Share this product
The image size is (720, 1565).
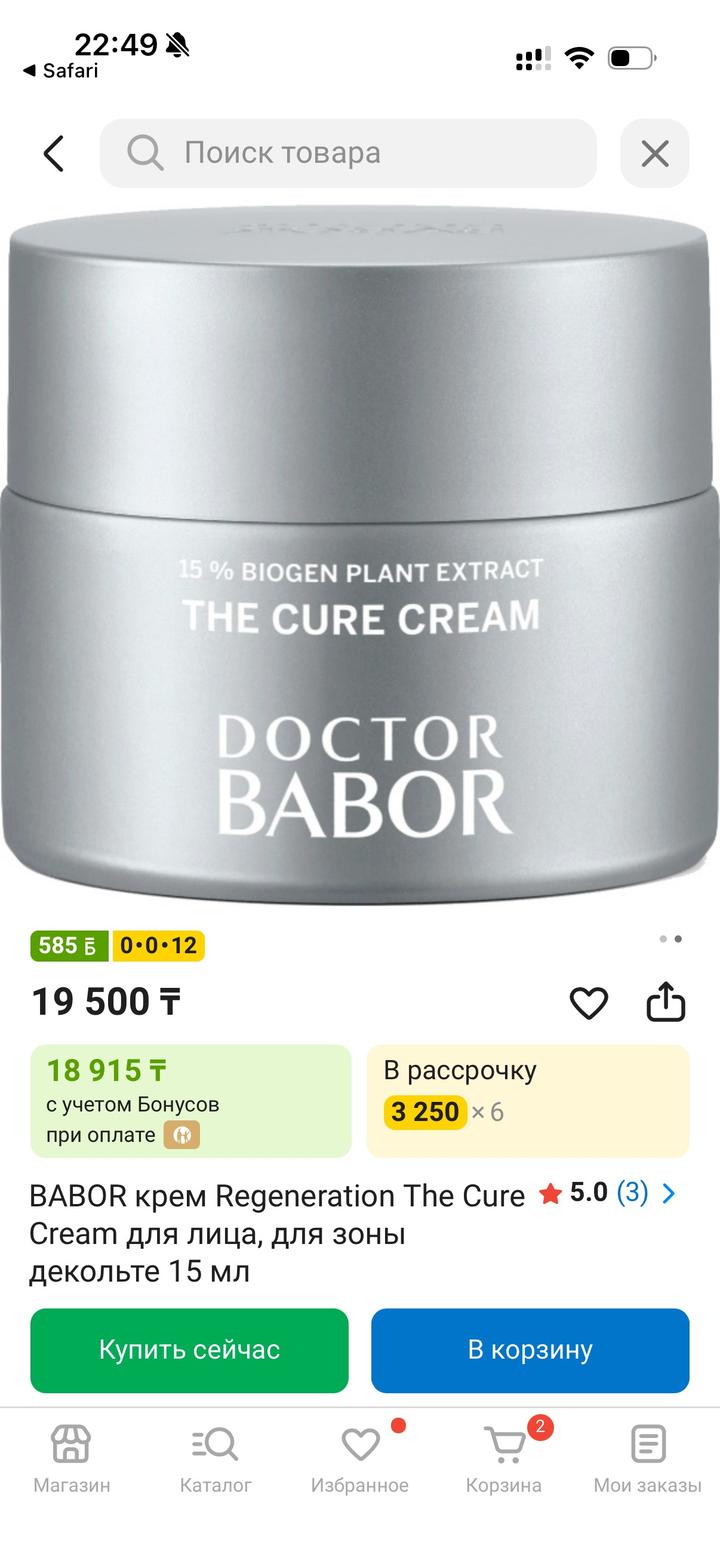(665, 1002)
